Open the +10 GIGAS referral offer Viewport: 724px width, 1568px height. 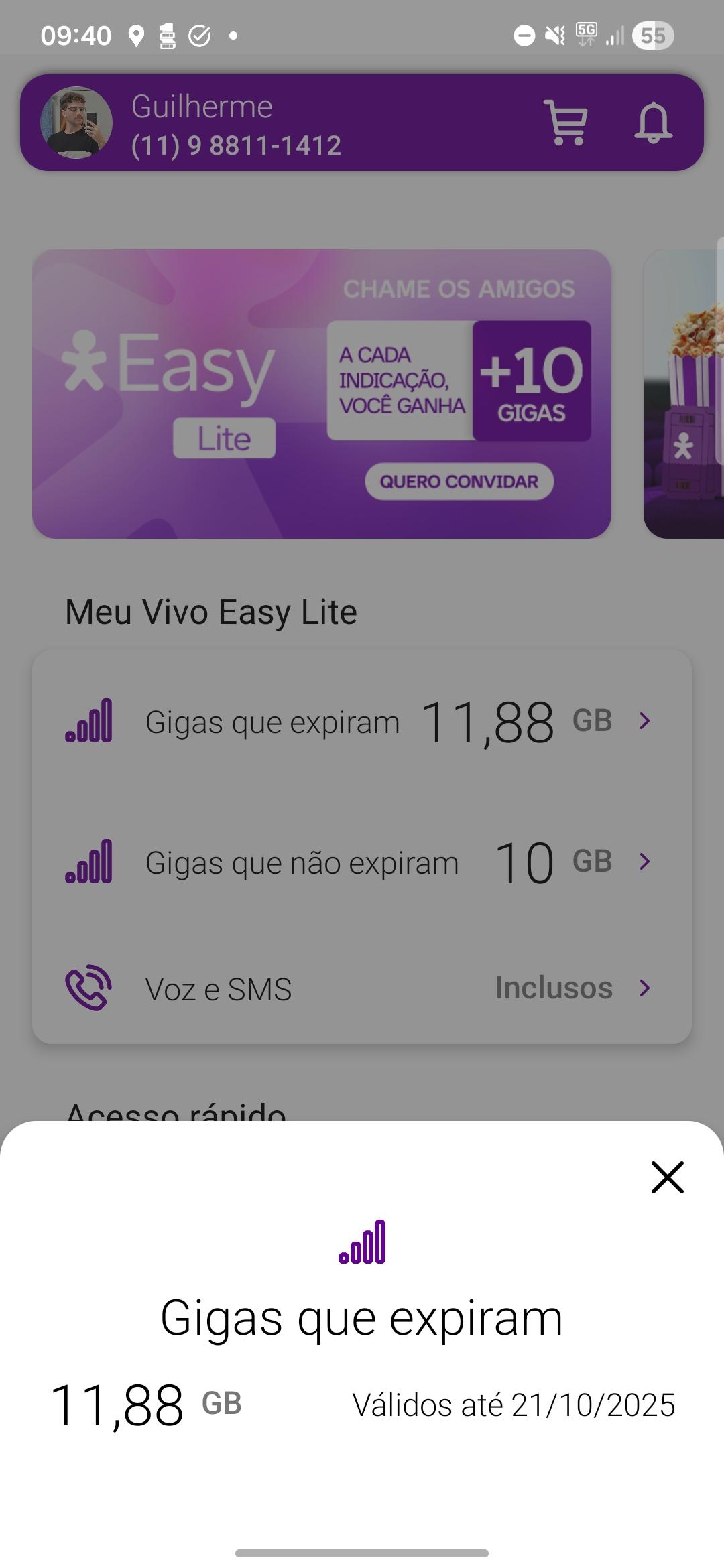click(x=530, y=382)
